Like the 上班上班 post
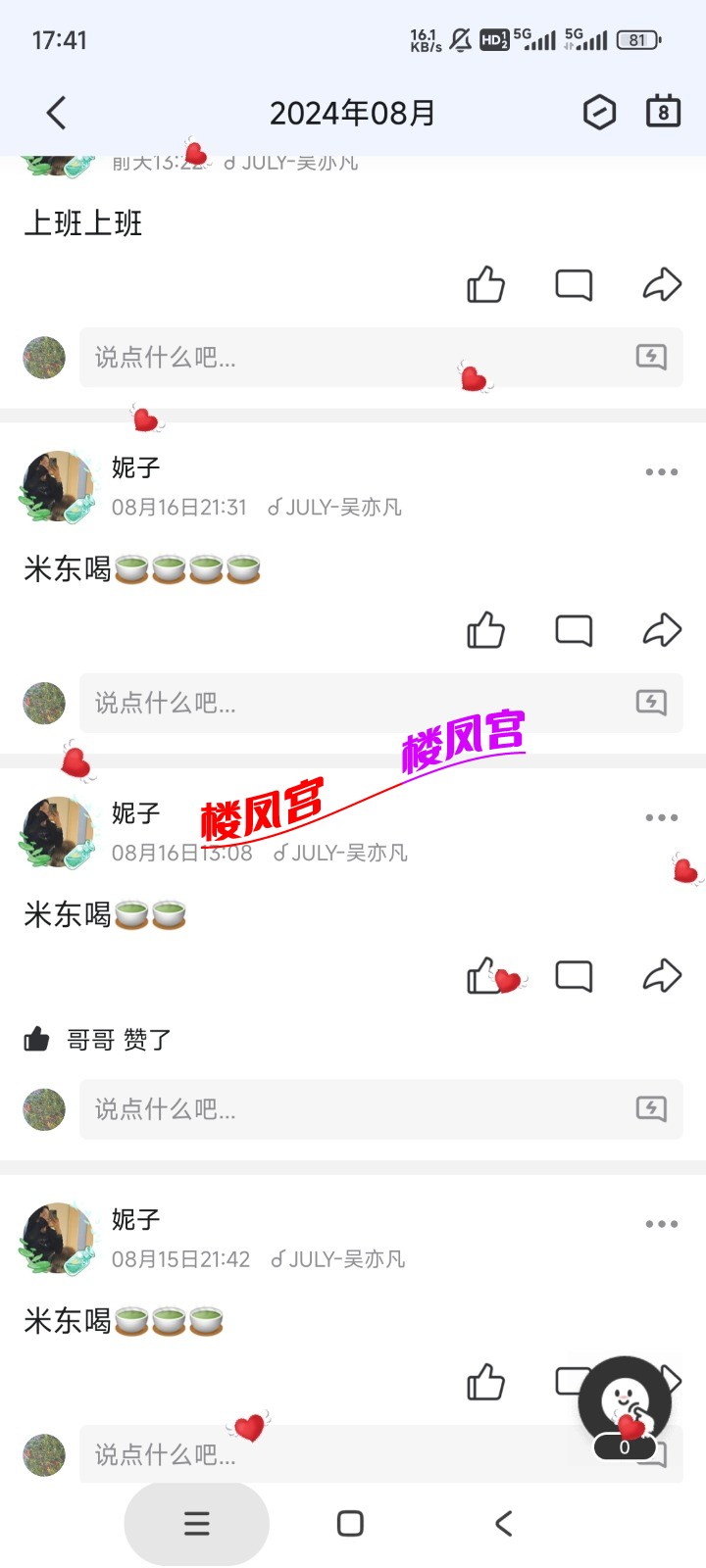706x1568 pixels. coord(485,285)
